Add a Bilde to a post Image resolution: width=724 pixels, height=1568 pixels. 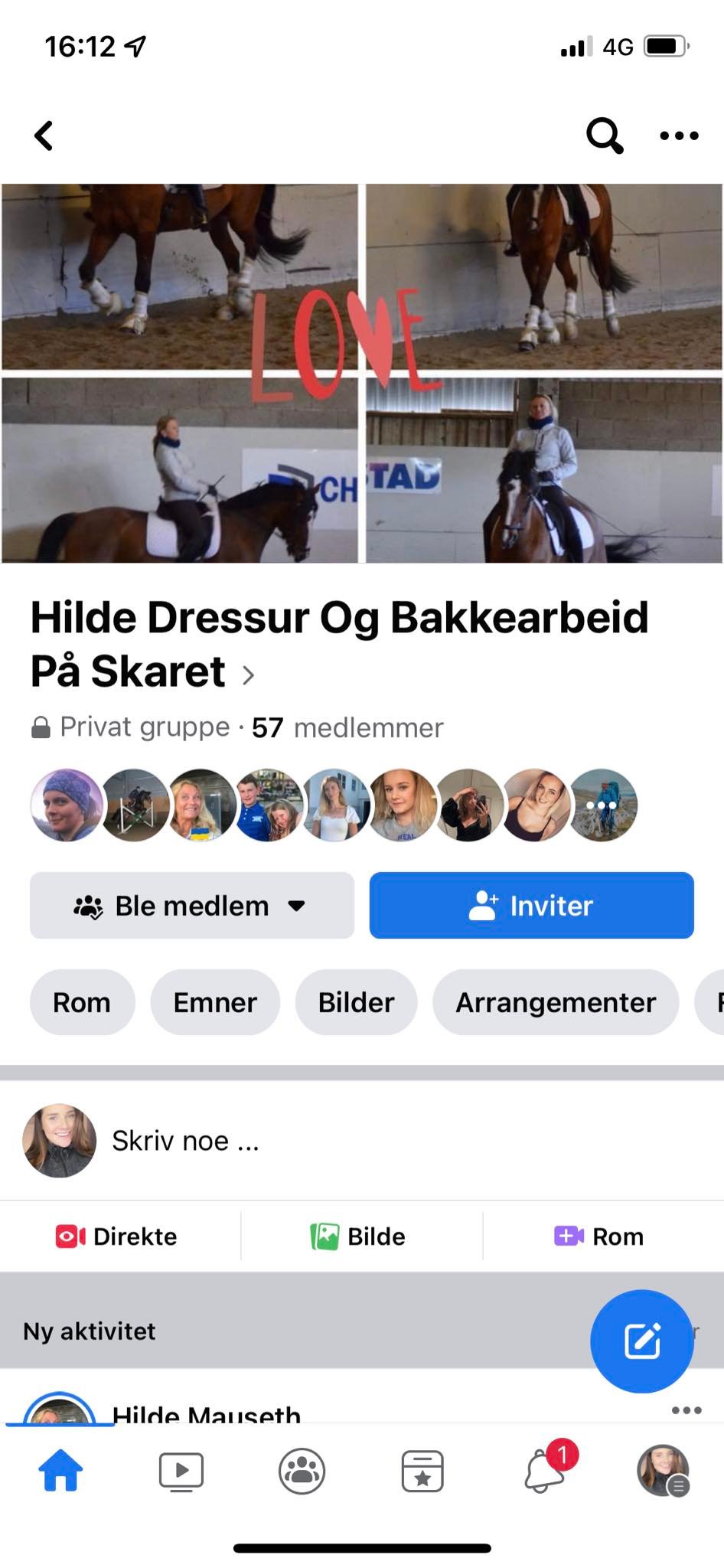point(358,1236)
